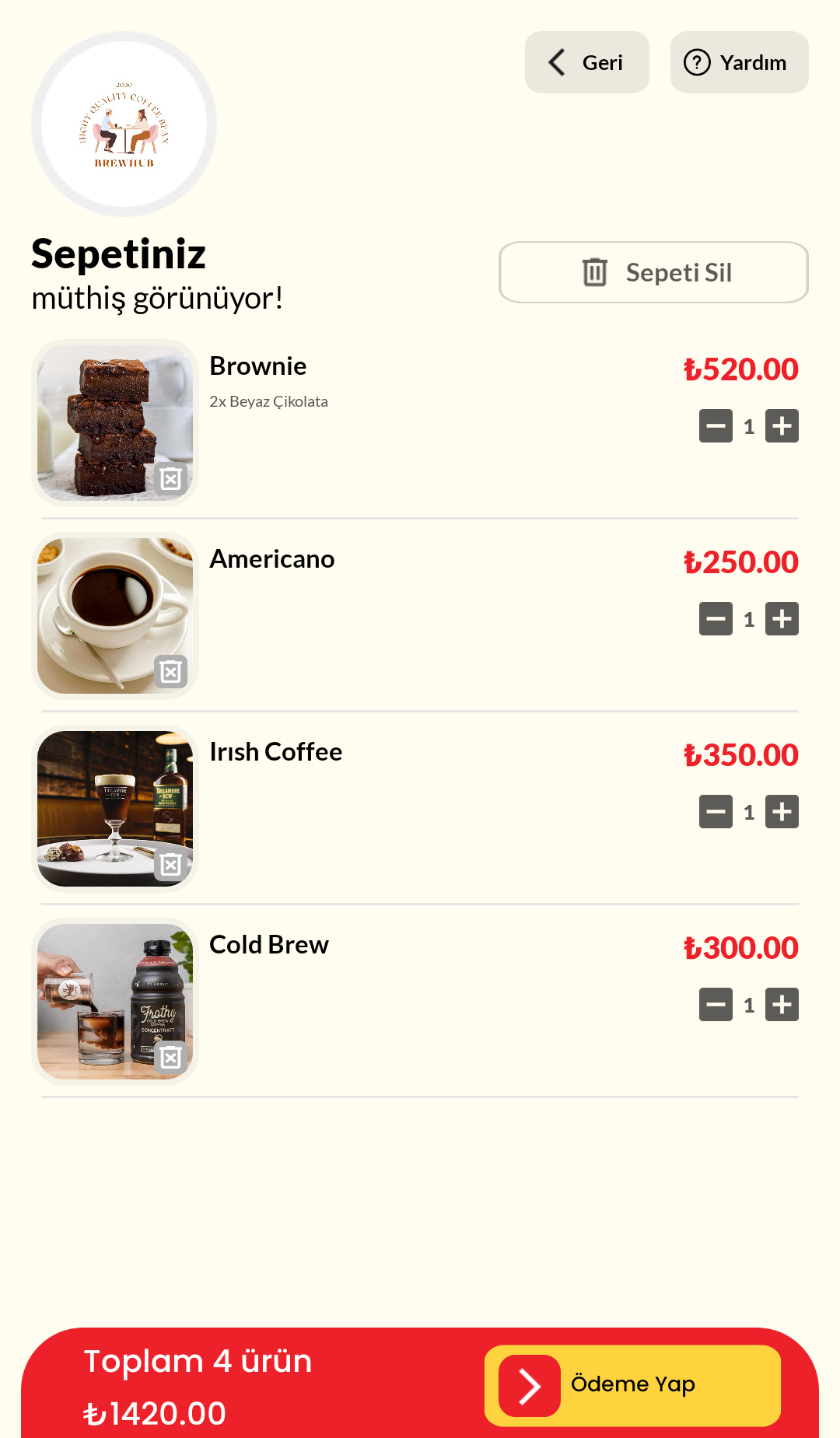Add one more Americano
The image size is (840, 1438).
coord(782,619)
